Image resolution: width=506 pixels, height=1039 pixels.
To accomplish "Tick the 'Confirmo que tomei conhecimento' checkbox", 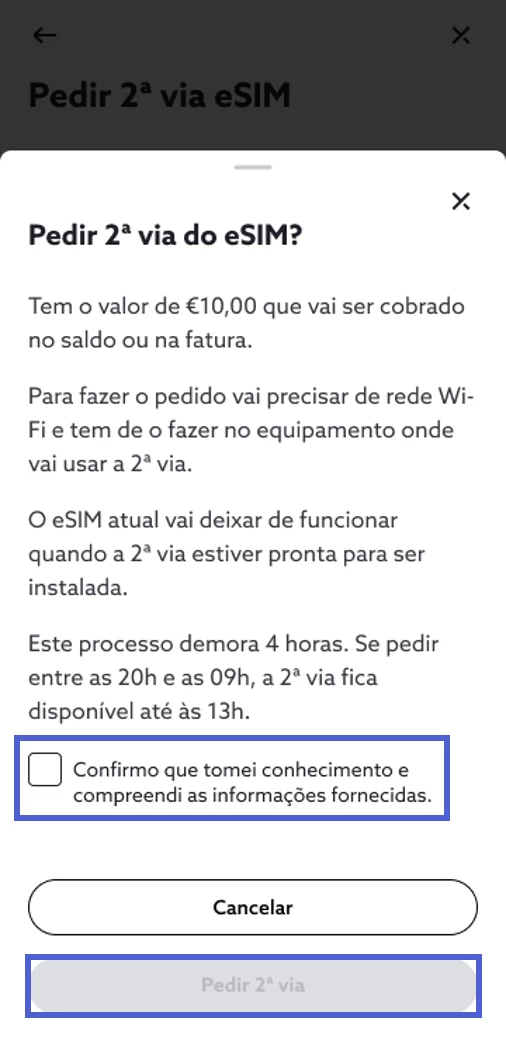I will coord(45,769).
